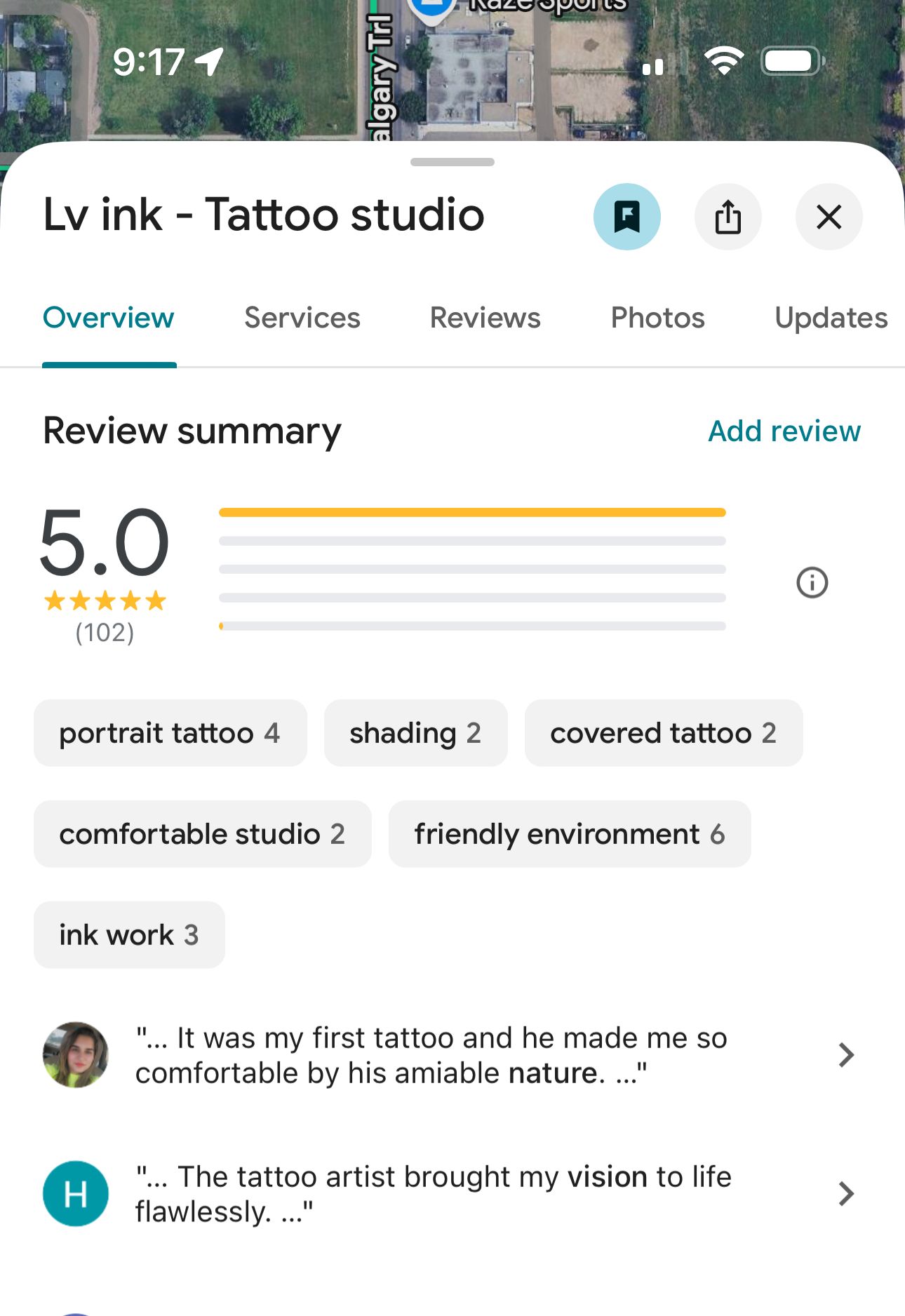The width and height of the screenshot is (905, 1316).
Task: Tap the comfortable studio chip
Action: point(202,834)
